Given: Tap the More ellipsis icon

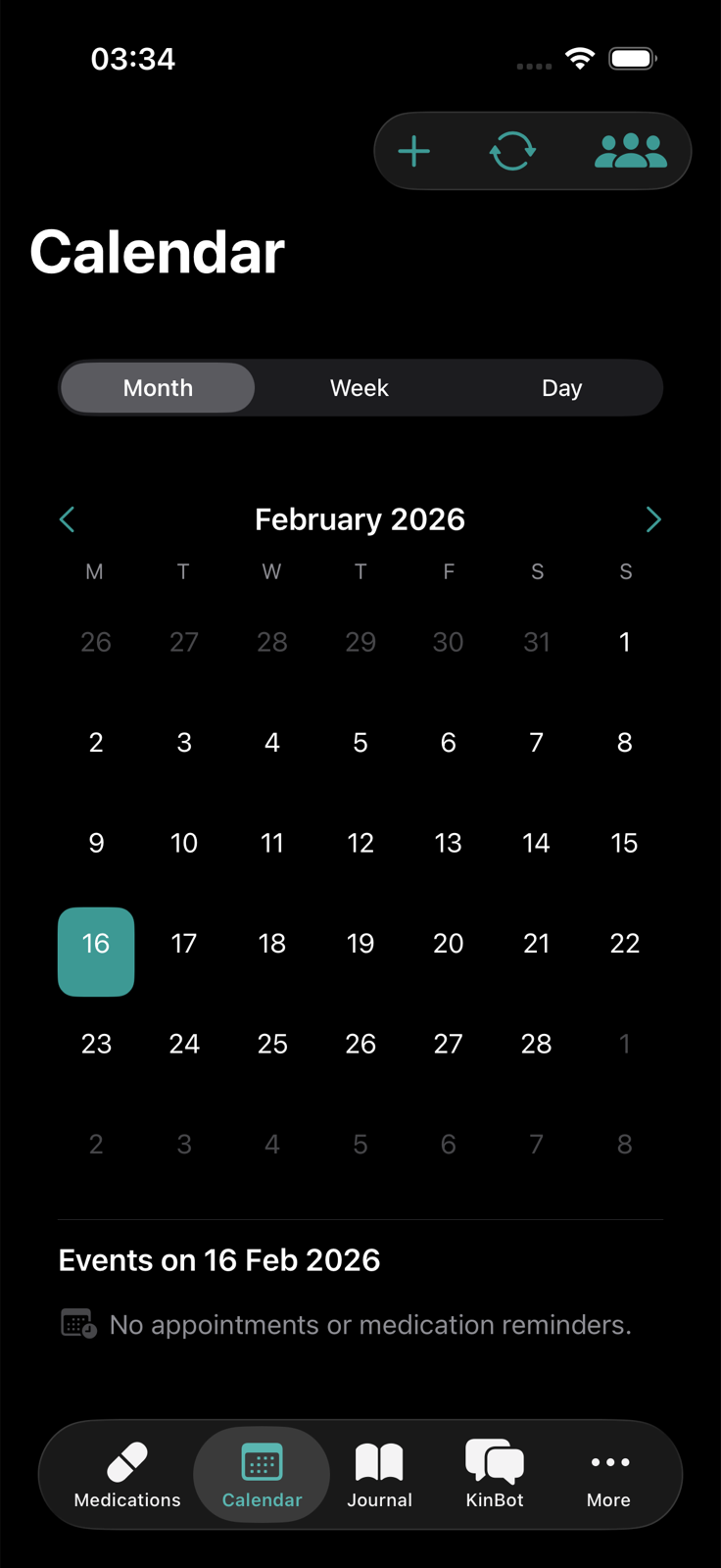Looking at the screenshot, I should point(608,1462).
